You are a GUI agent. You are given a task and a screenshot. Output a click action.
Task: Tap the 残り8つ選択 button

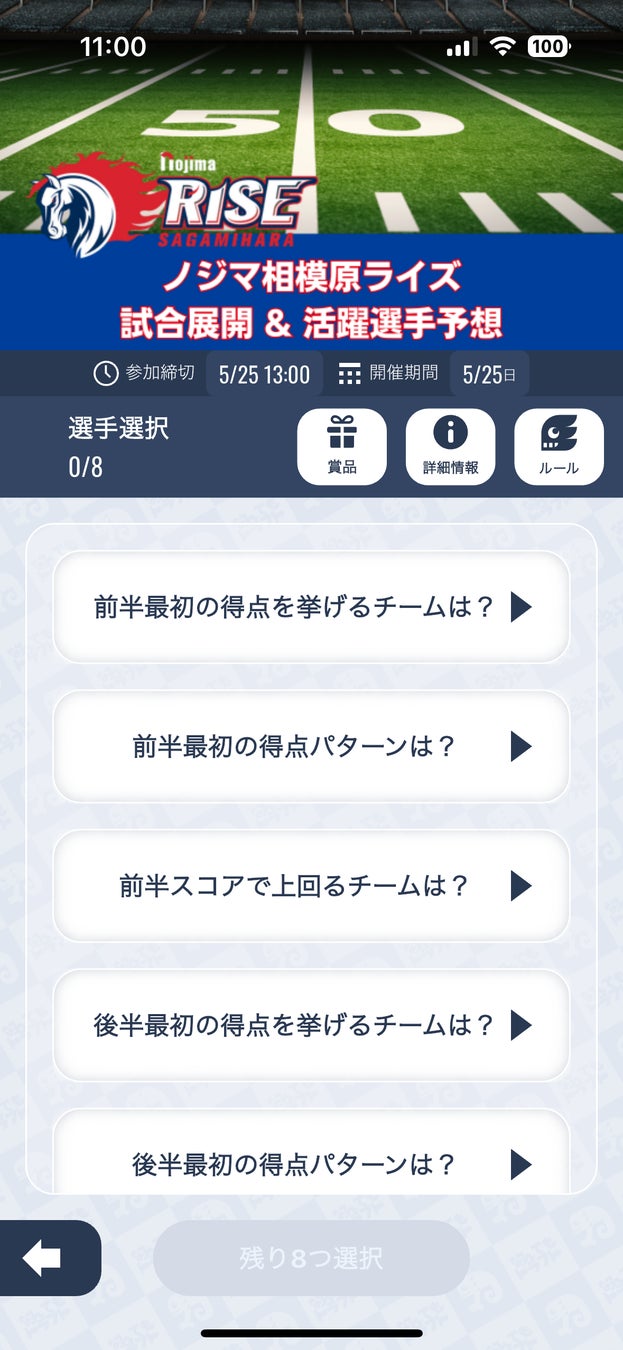311,1258
